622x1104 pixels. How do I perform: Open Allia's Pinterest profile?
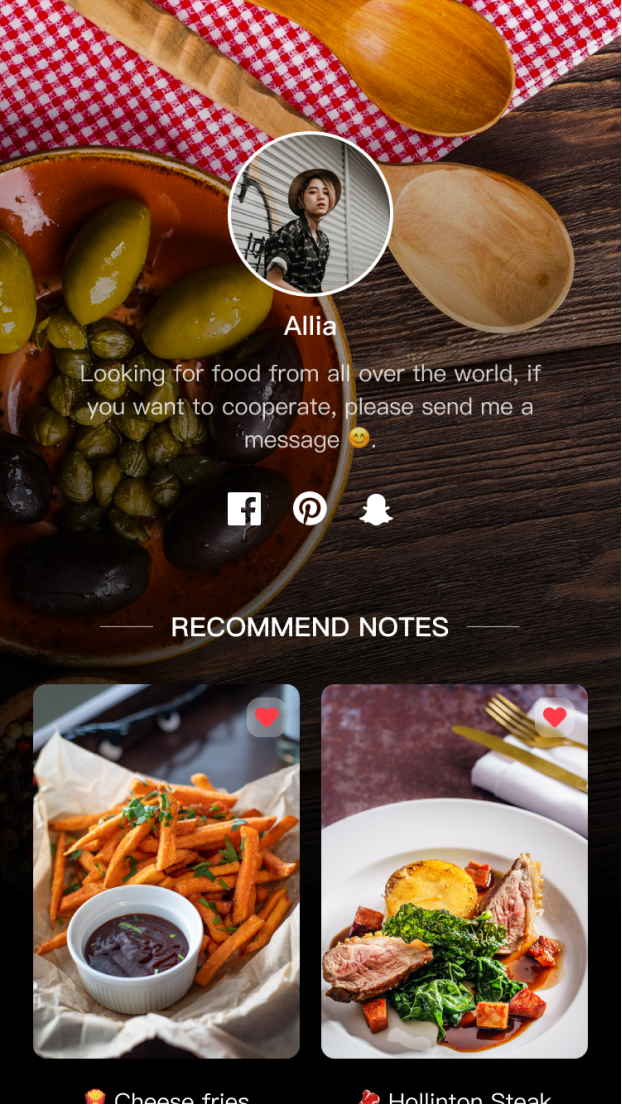click(x=310, y=509)
